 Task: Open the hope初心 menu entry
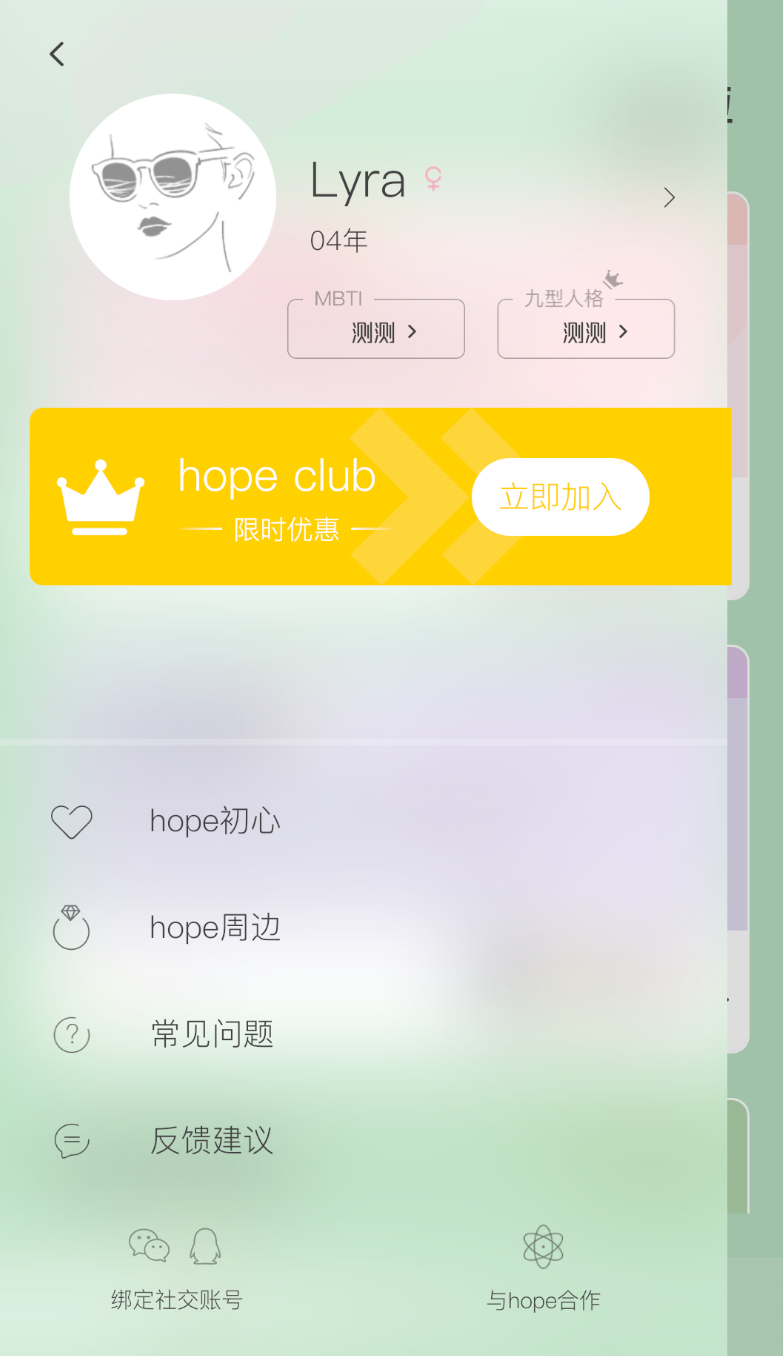point(215,820)
